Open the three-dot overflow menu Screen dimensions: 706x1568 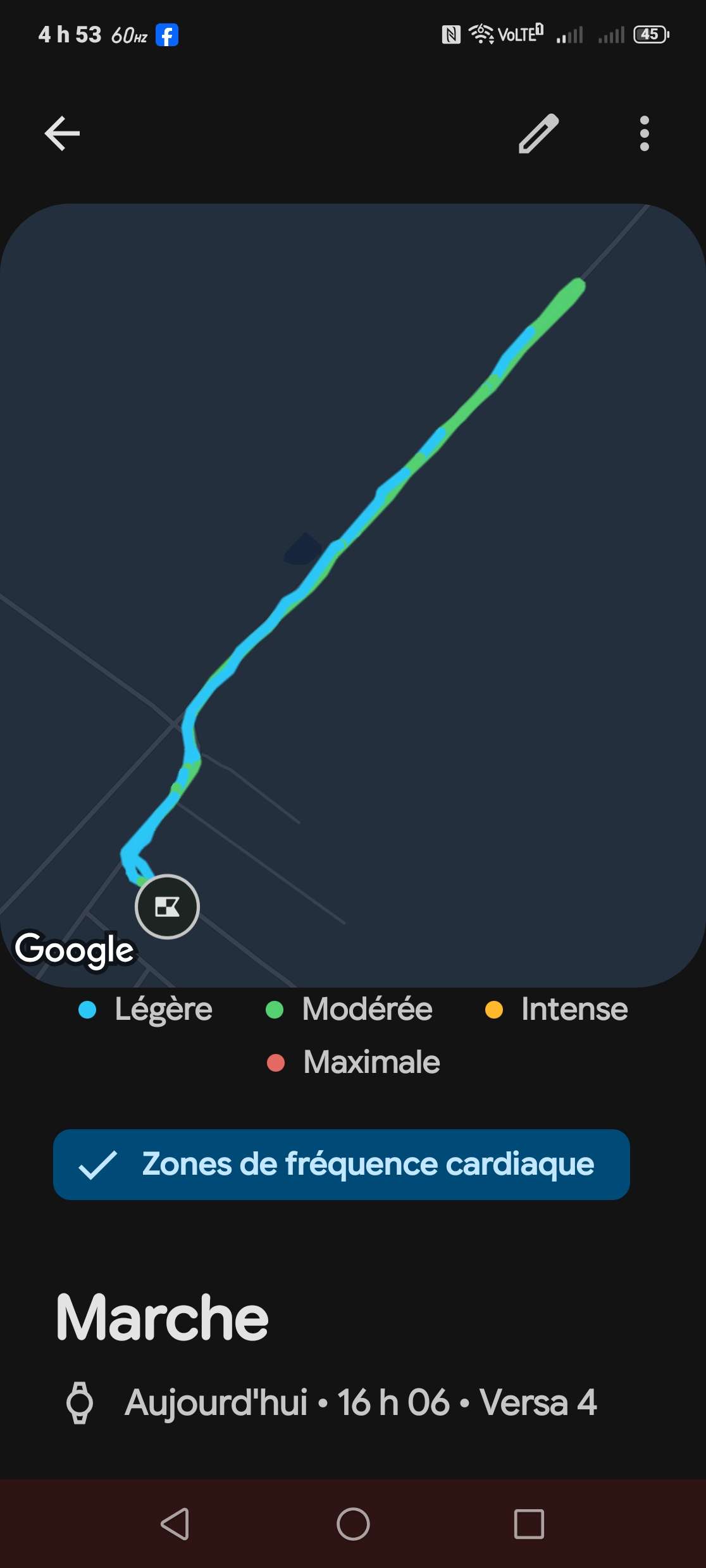644,133
